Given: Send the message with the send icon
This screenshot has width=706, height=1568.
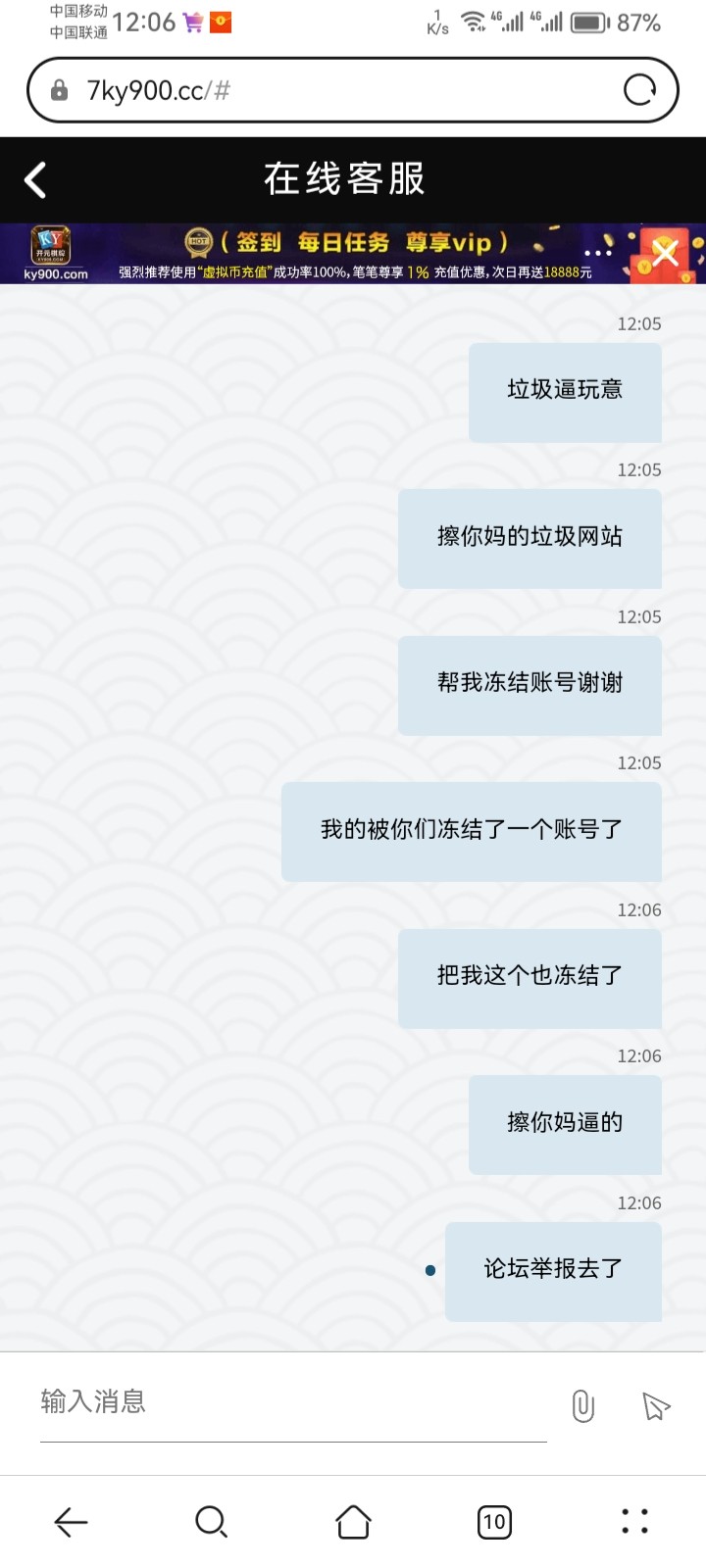Looking at the screenshot, I should [x=655, y=1406].
